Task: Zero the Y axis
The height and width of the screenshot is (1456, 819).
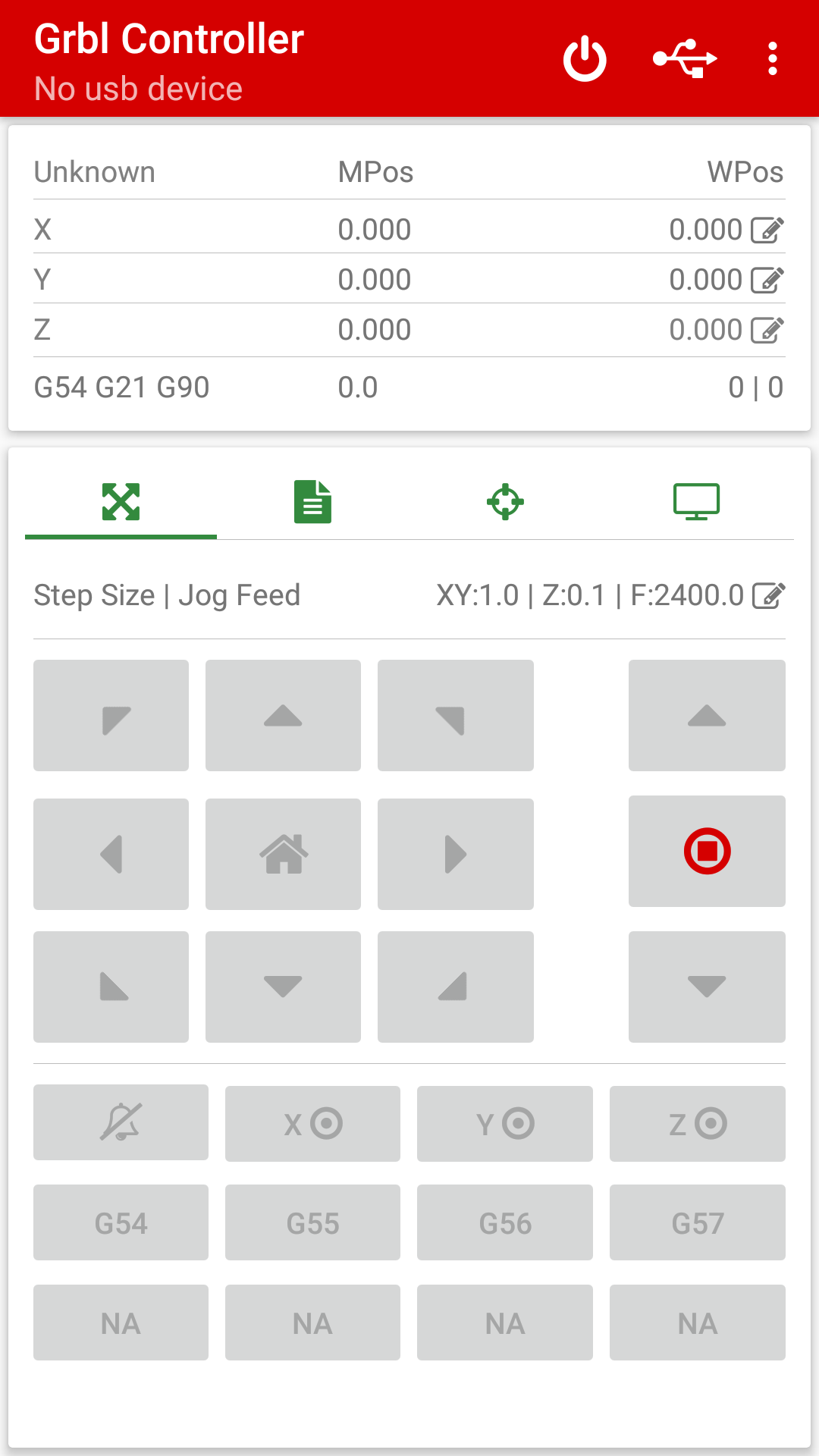Action: pyautogui.click(x=505, y=1124)
